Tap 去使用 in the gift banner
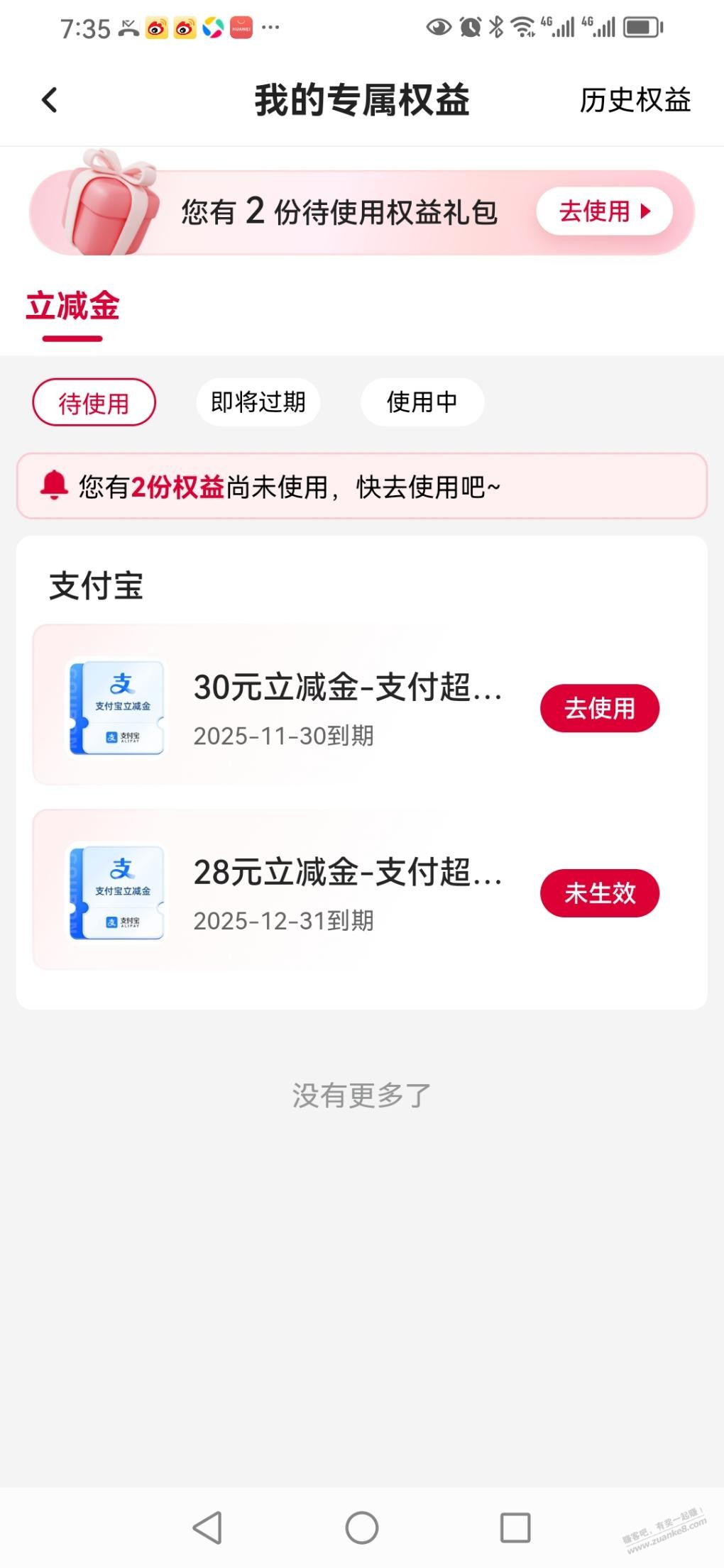Image resolution: width=724 pixels, height=1568 pixels. point(604,211)
